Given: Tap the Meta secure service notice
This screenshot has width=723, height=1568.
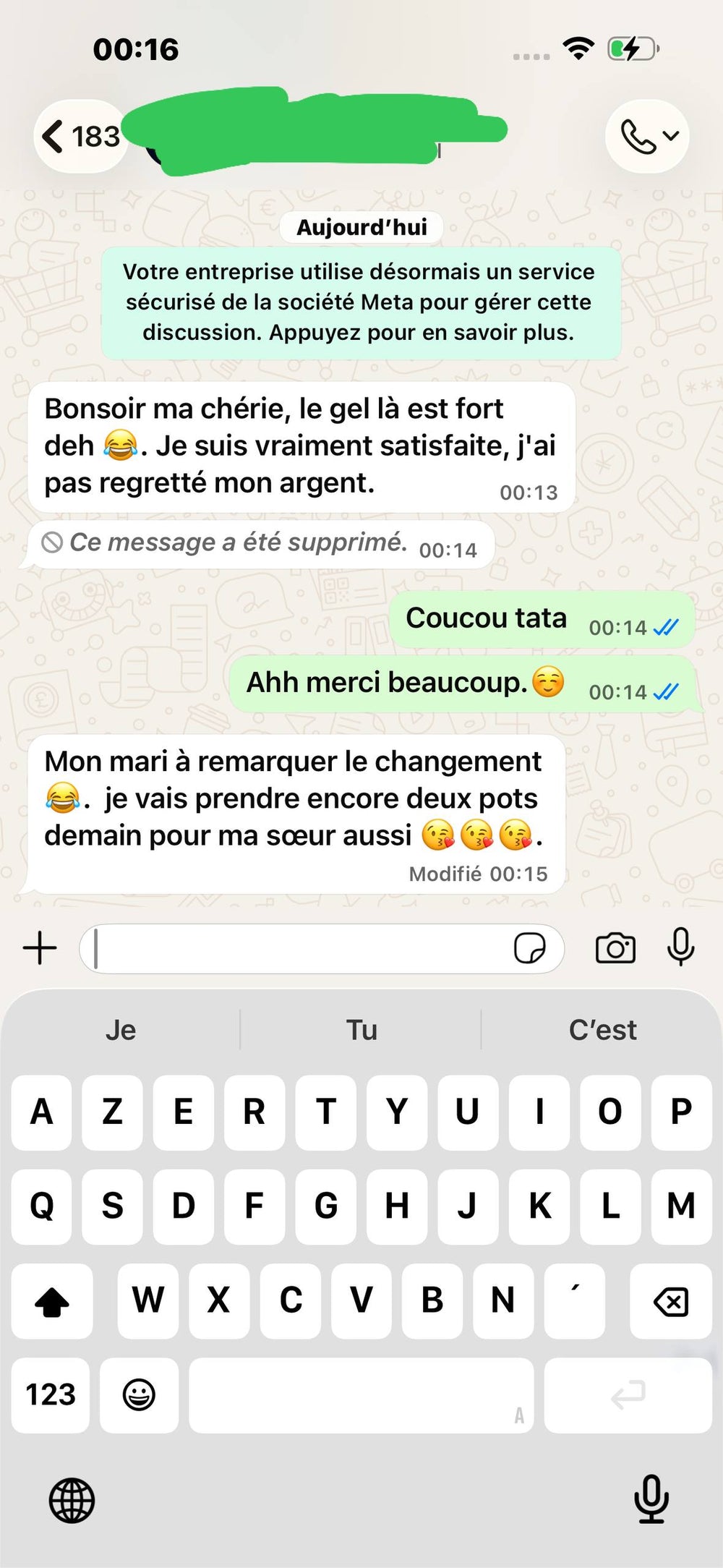Looking at the screenshot, I should coord(361,302).
